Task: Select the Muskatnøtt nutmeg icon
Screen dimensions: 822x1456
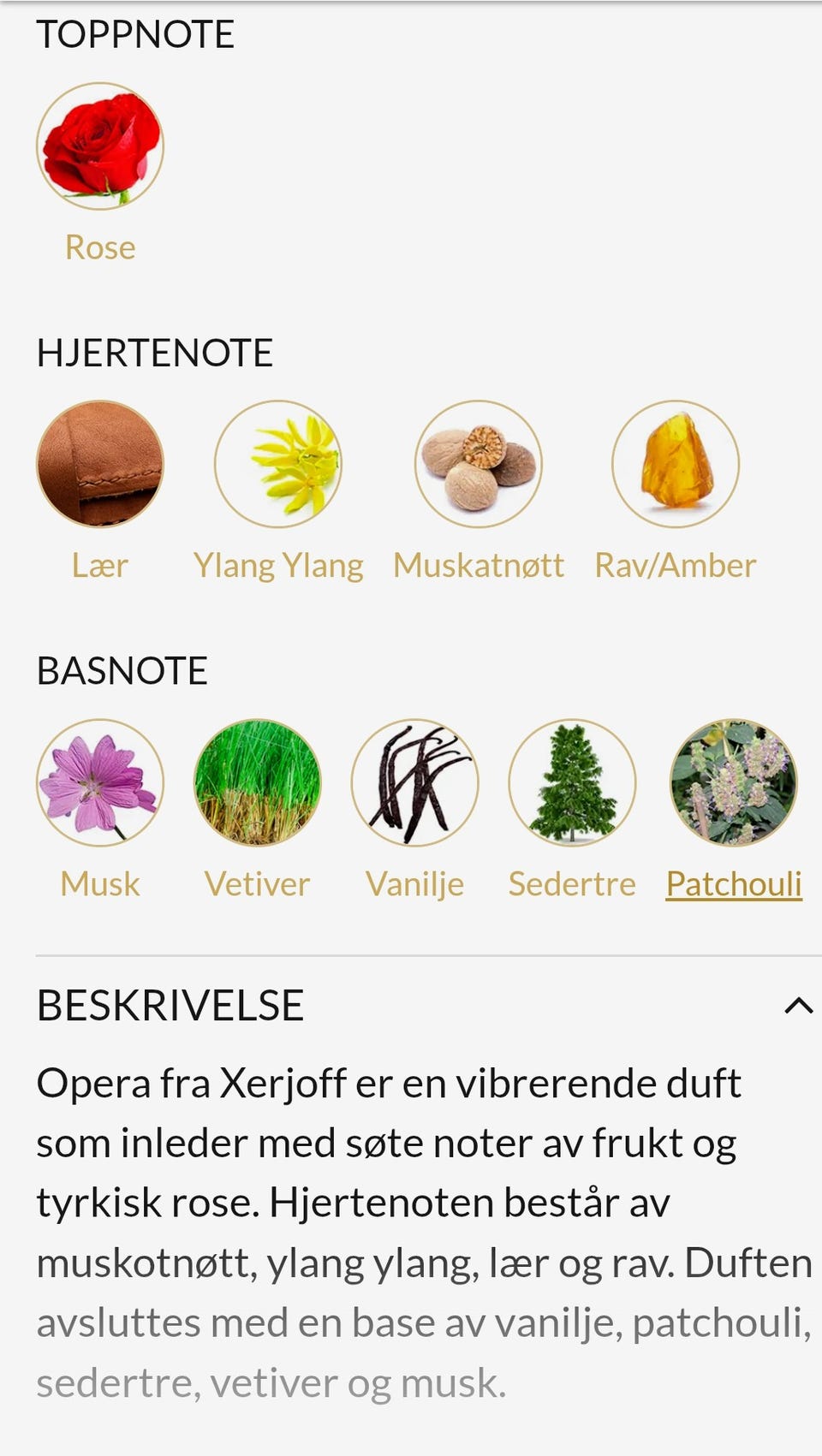Action: (x=477, y=465)
